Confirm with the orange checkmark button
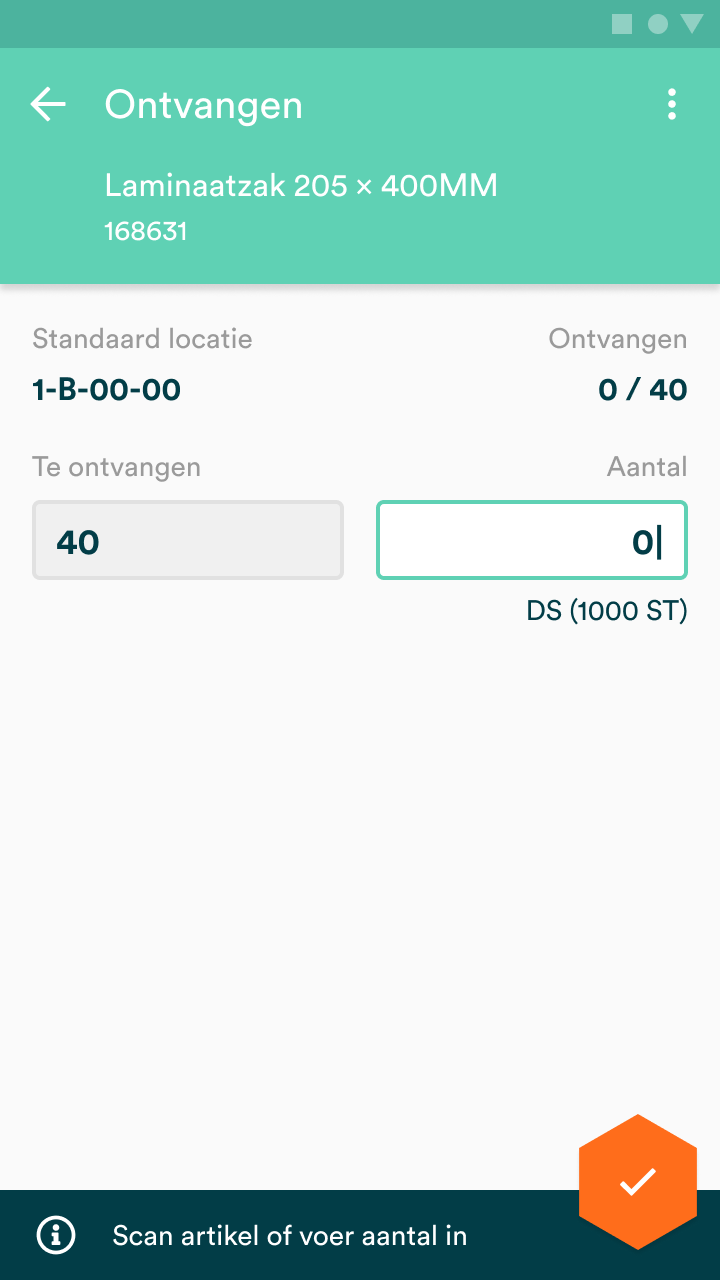The width and height of the screenshot is (720, 1280). pos(637,1182)
